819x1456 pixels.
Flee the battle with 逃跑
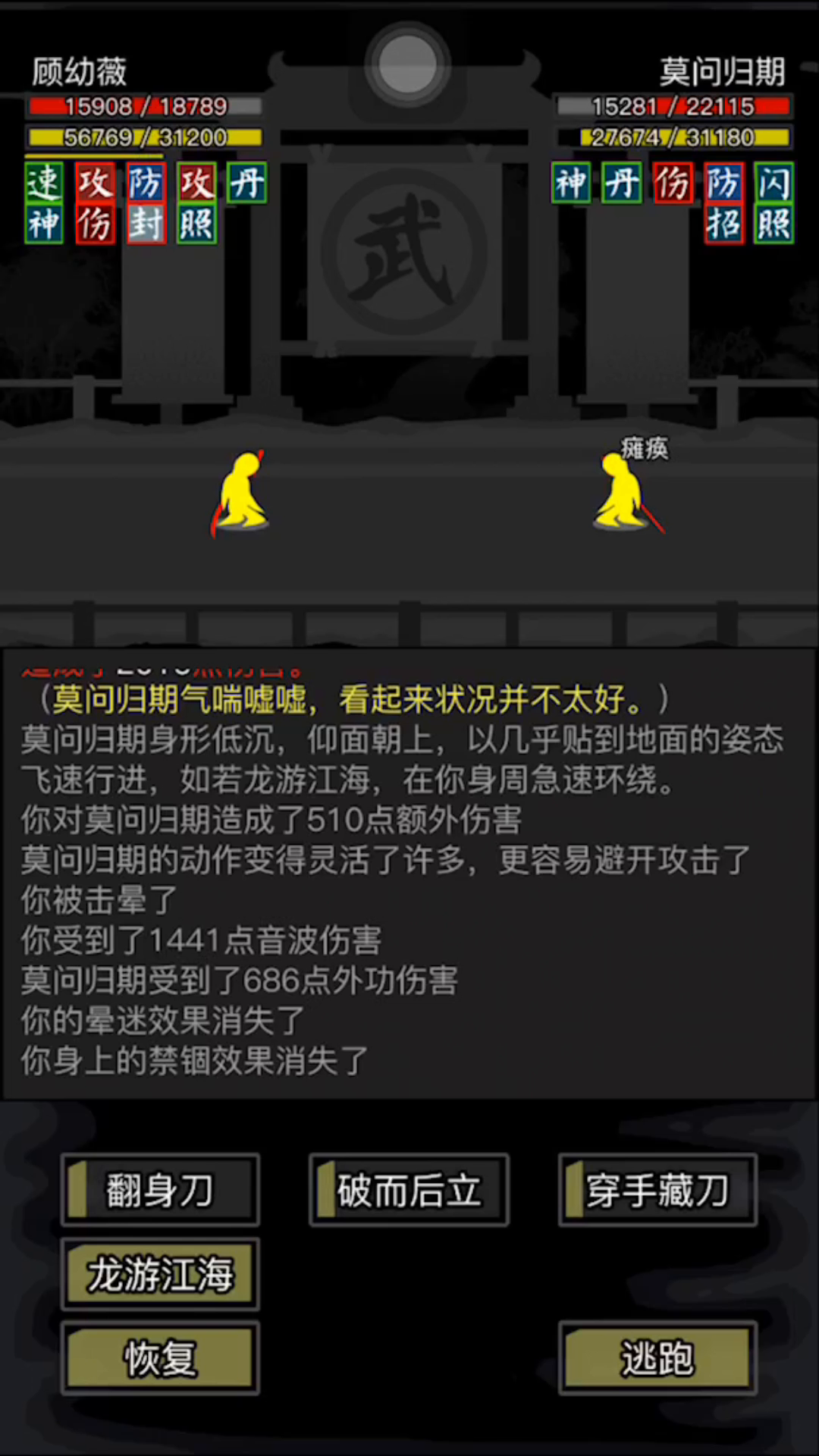coord(657,1357)
